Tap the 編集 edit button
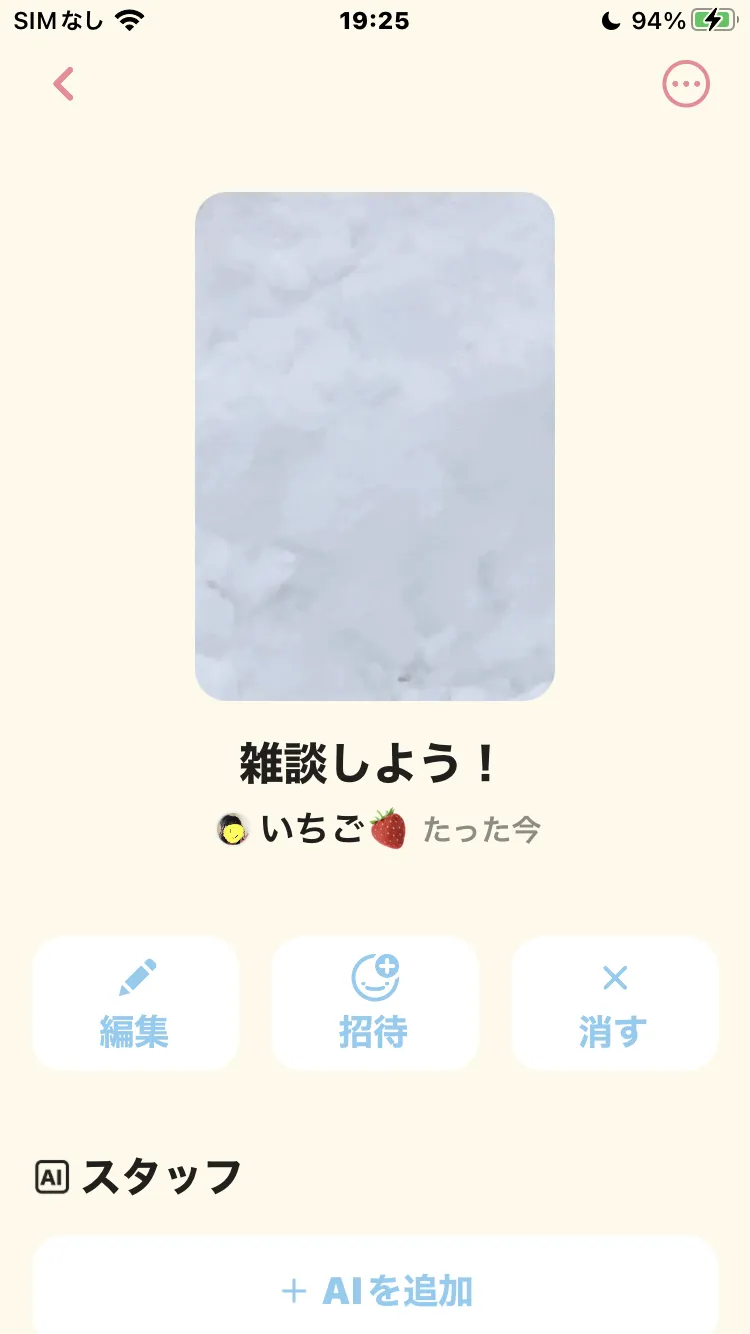 coord(135,1003)
